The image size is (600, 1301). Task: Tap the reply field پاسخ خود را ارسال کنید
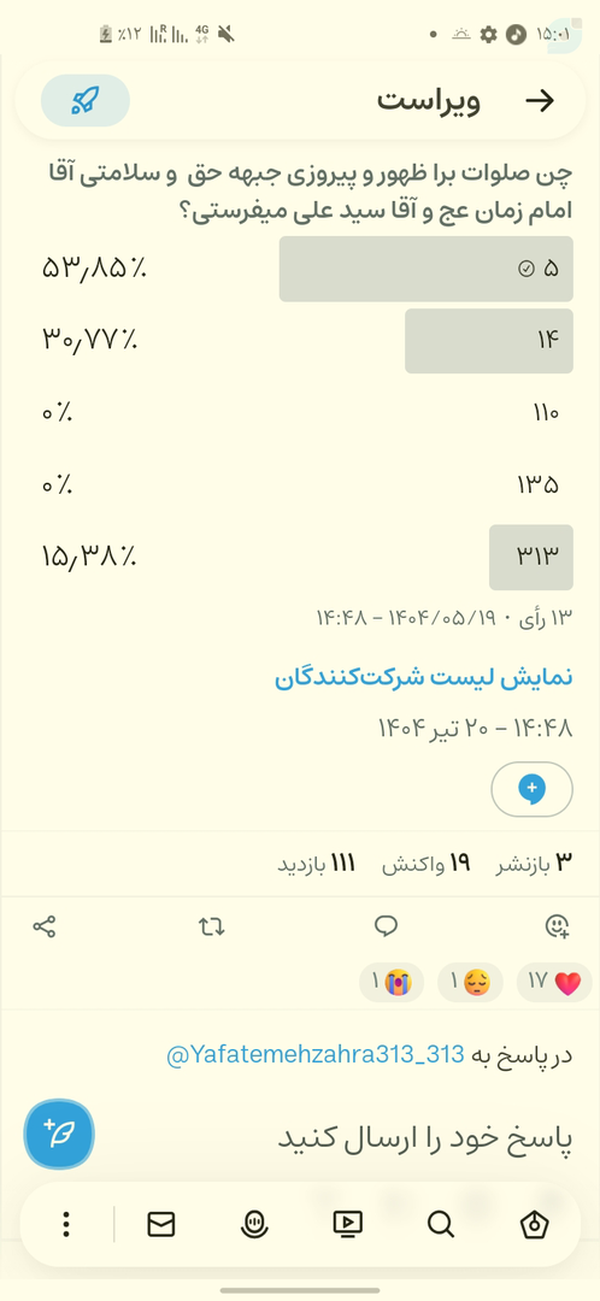coord(424,1138)
